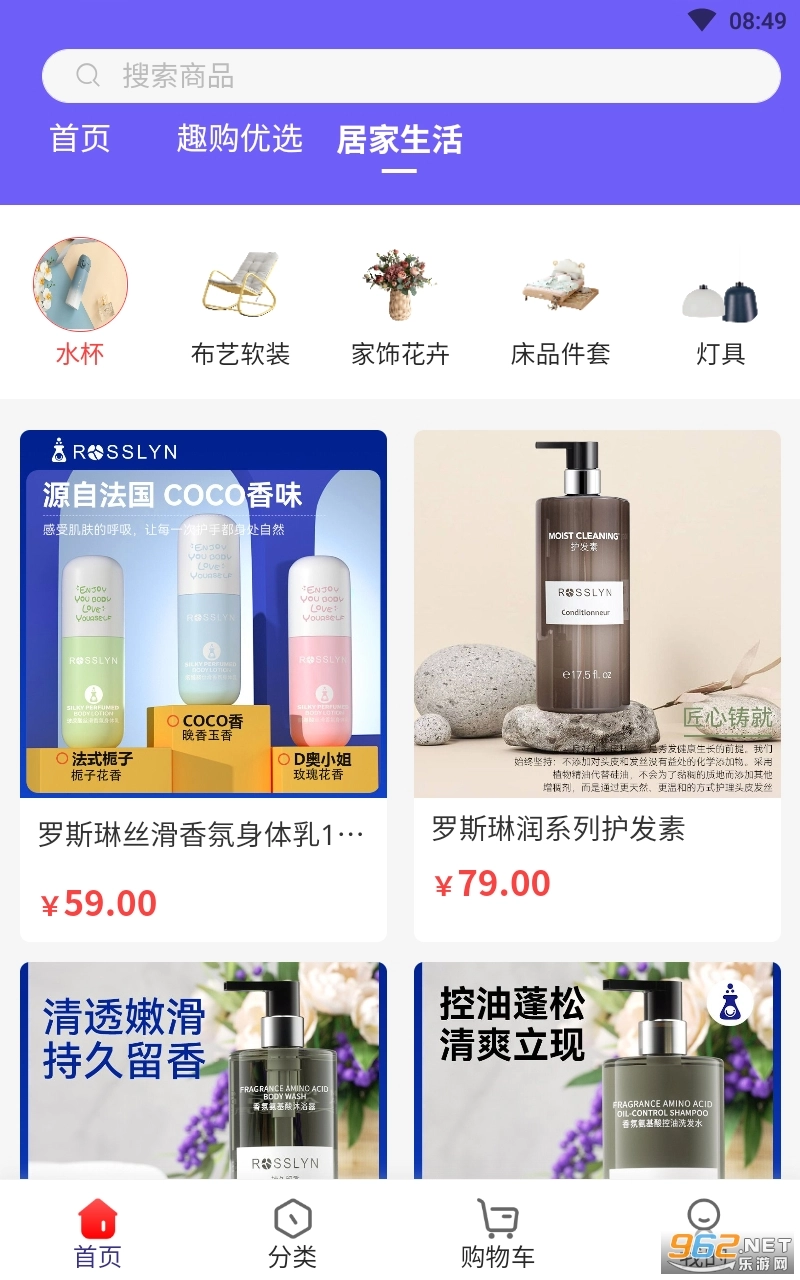Screen dimensions: 800x1280
Task: Open the 水杯 category icon
Action: pos(81,285)
